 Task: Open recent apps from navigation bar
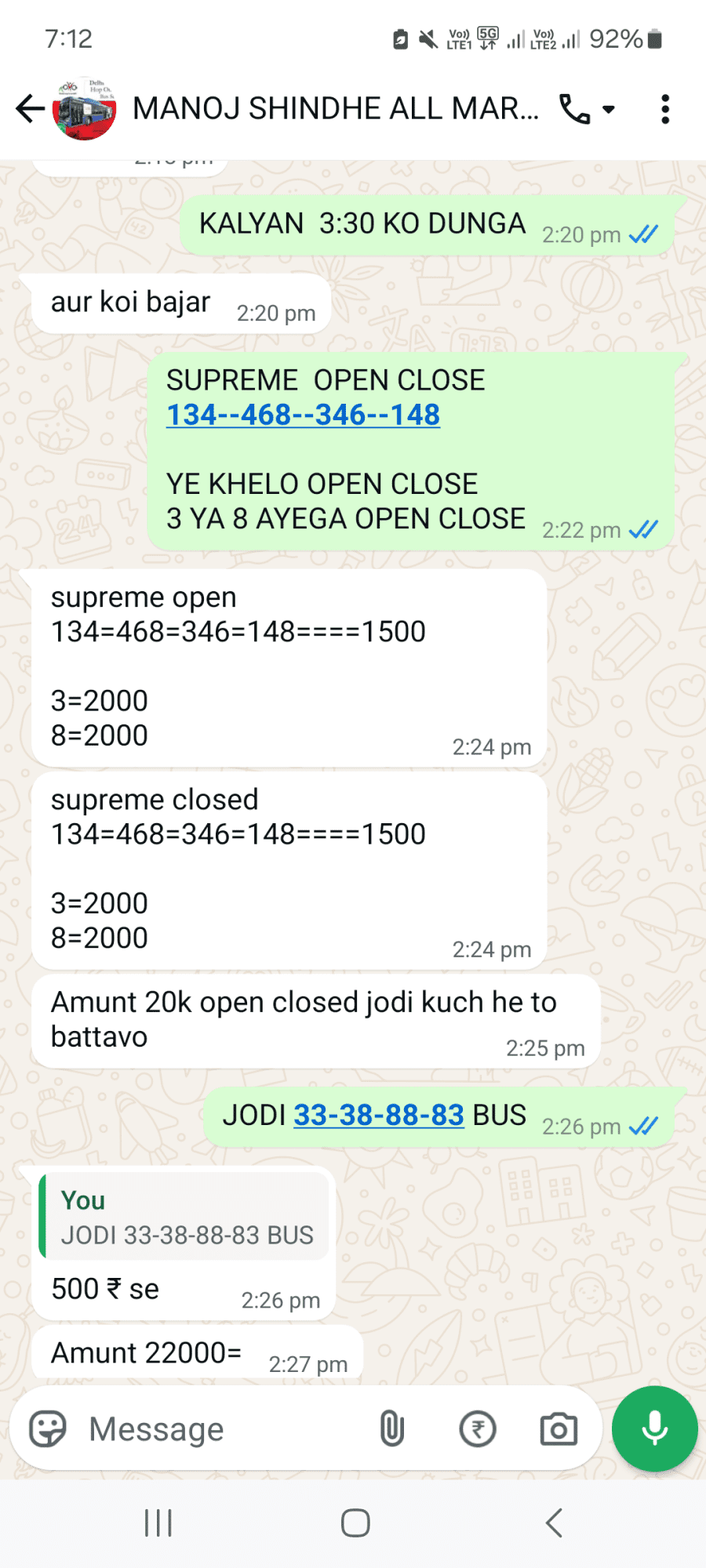pos(158,1523)
